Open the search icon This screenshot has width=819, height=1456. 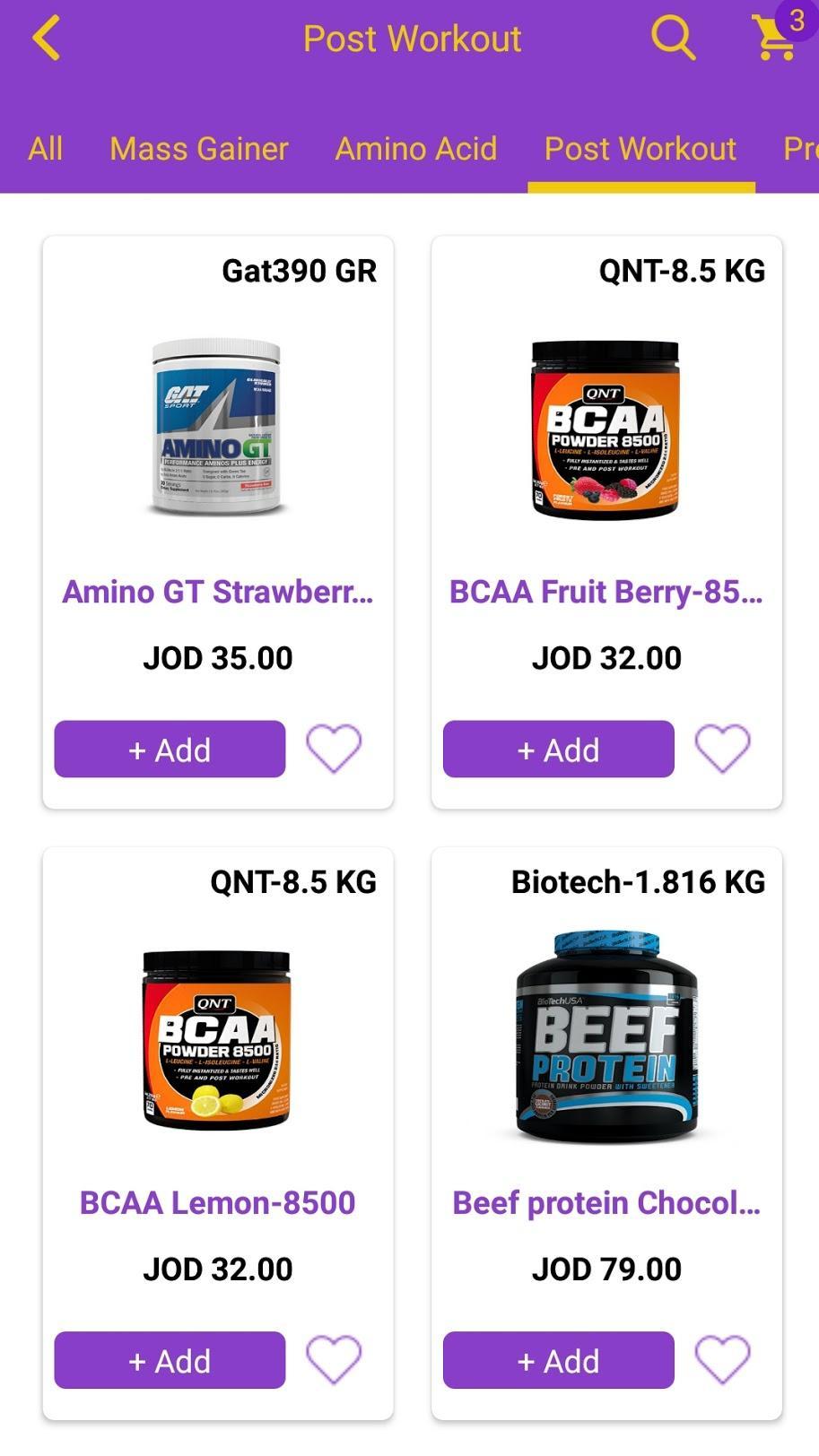pyautogui.click(x=673, y=39)
